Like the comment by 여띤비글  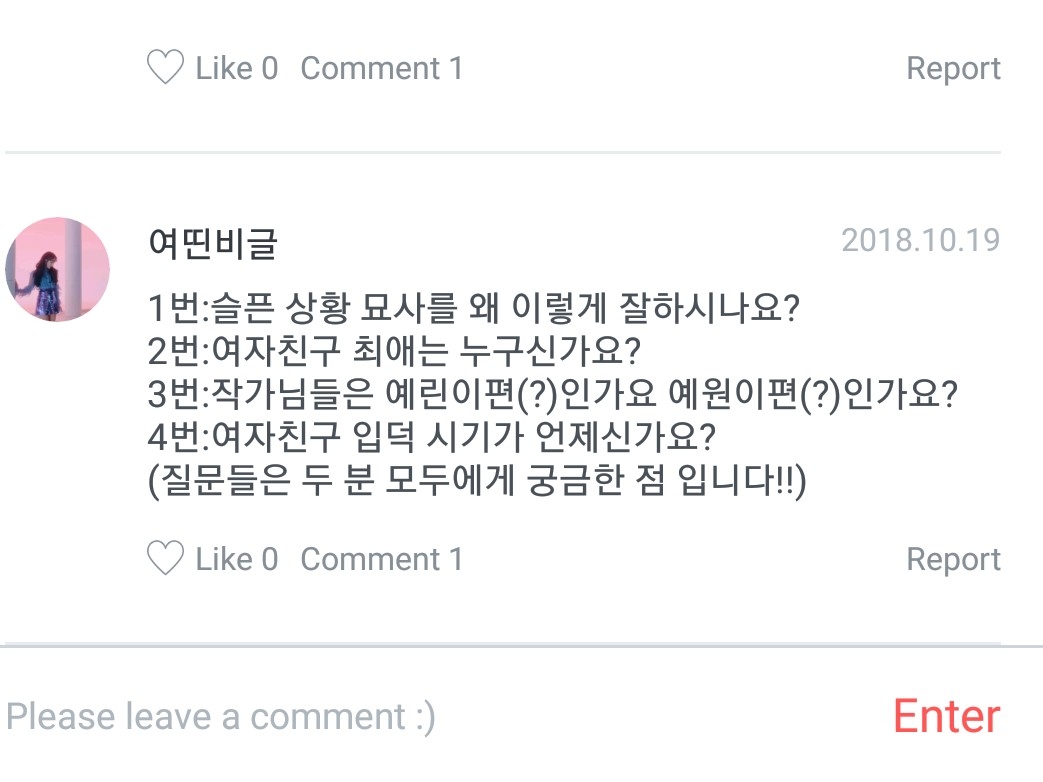(212, 558)
